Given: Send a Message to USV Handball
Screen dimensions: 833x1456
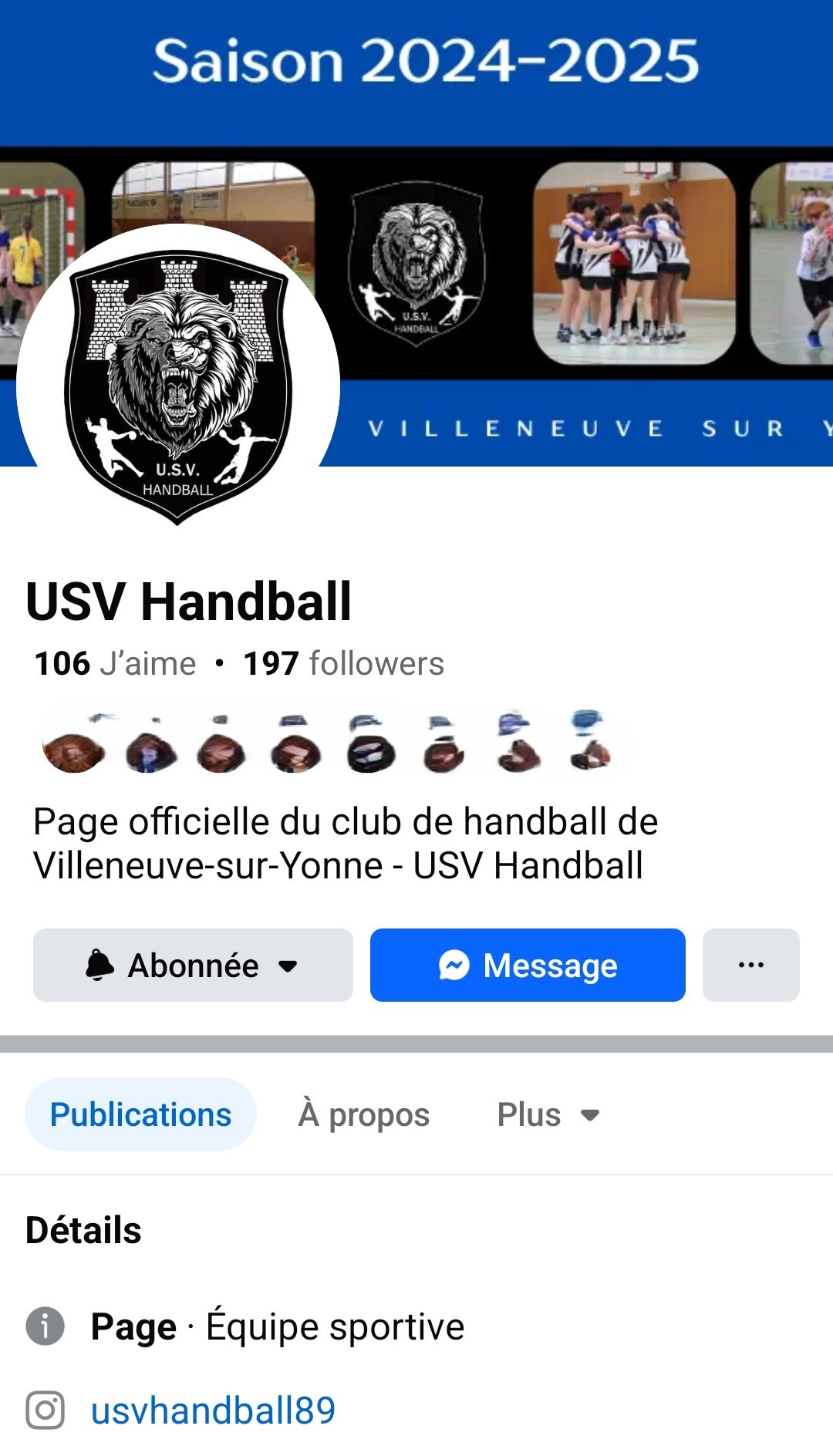Looking at the screenshot, I should (x=528, y=965).
